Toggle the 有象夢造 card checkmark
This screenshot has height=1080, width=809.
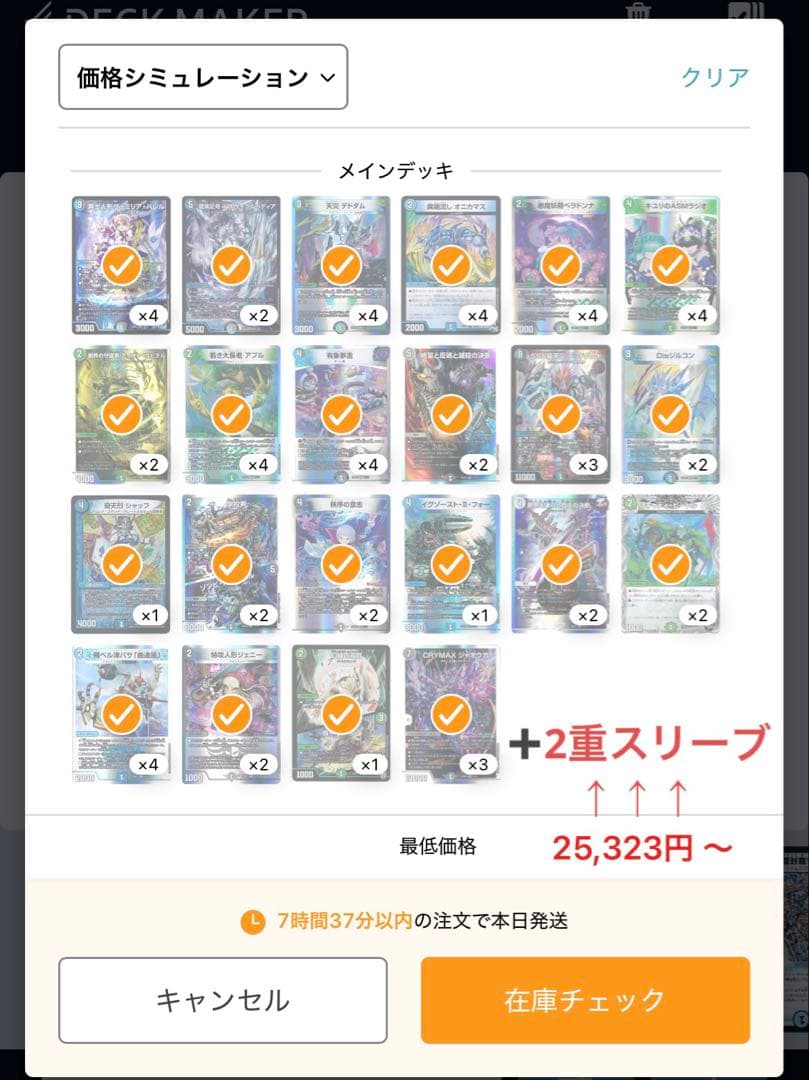click(x=341, y=414)
